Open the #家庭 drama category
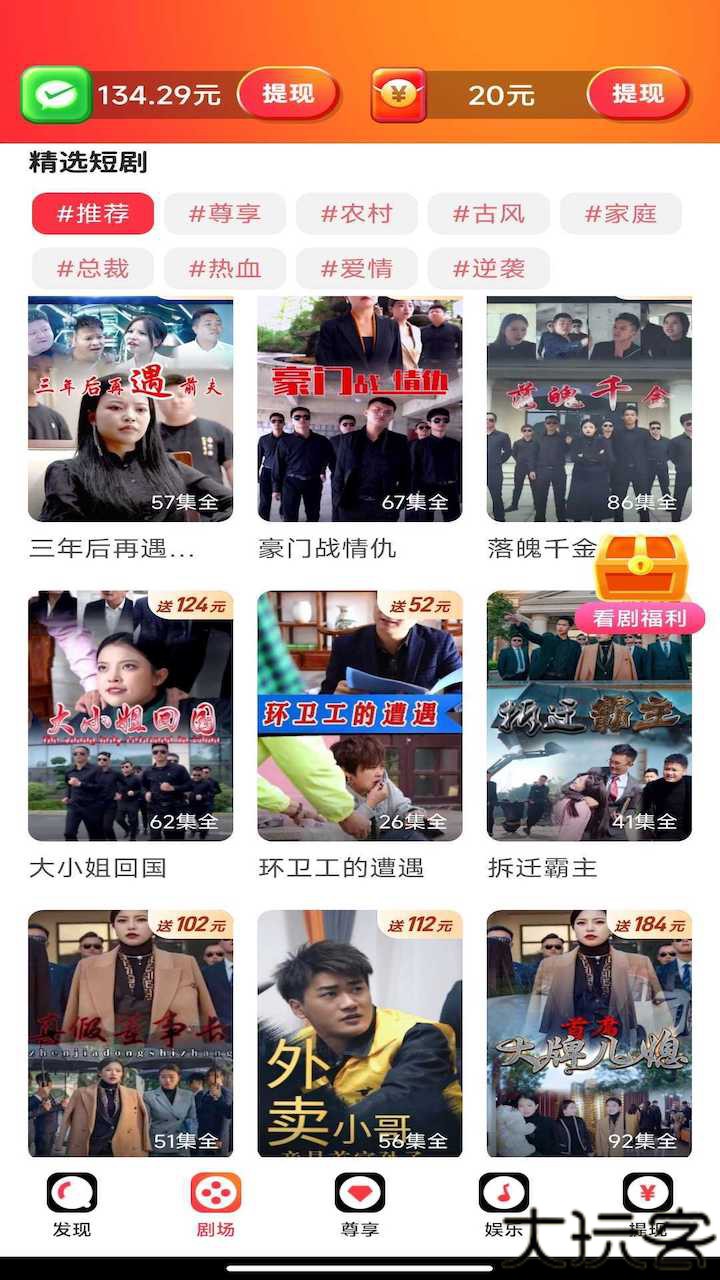The height and width of the screenshot is (1280, 720). pyautogui.click(x=621, y=213)
